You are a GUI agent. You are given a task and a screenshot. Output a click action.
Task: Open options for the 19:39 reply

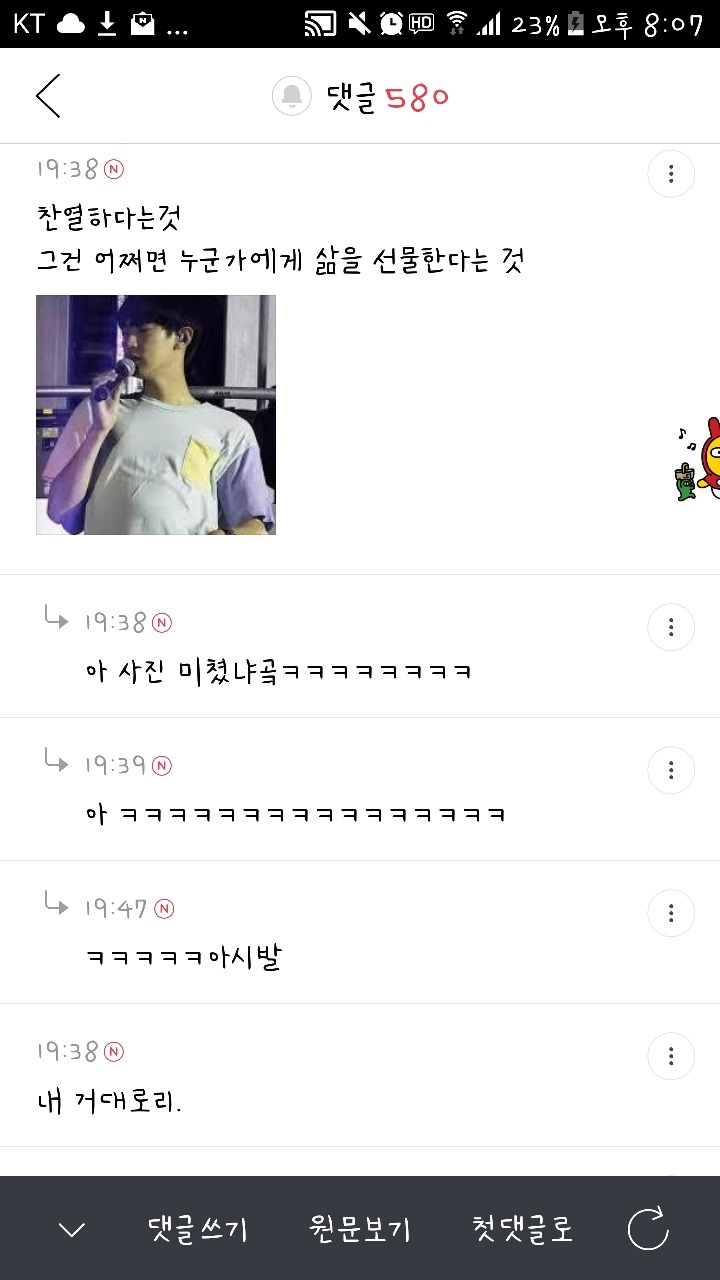[671, 771]
